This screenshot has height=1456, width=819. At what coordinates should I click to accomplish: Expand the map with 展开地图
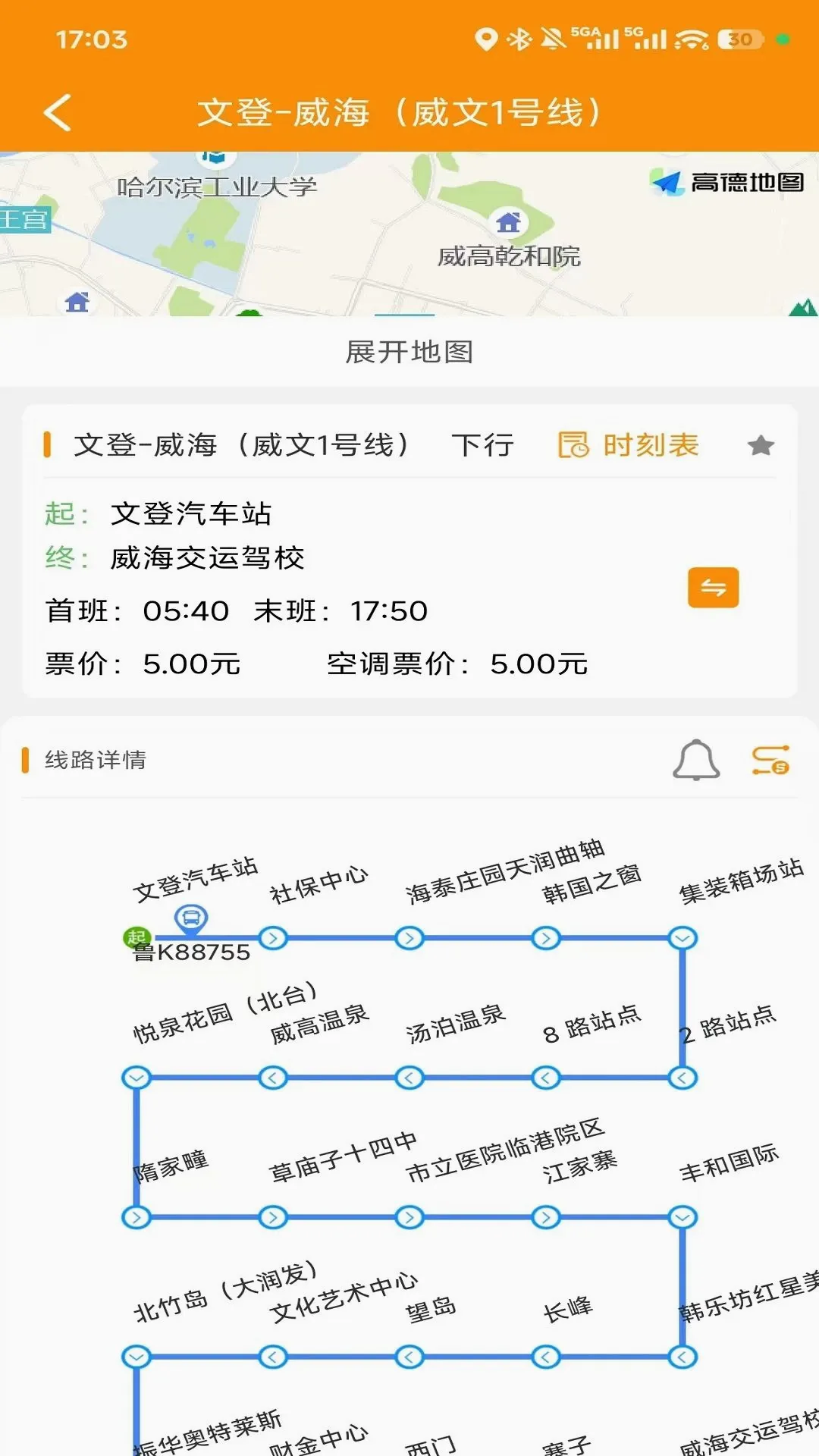point(409,352)
